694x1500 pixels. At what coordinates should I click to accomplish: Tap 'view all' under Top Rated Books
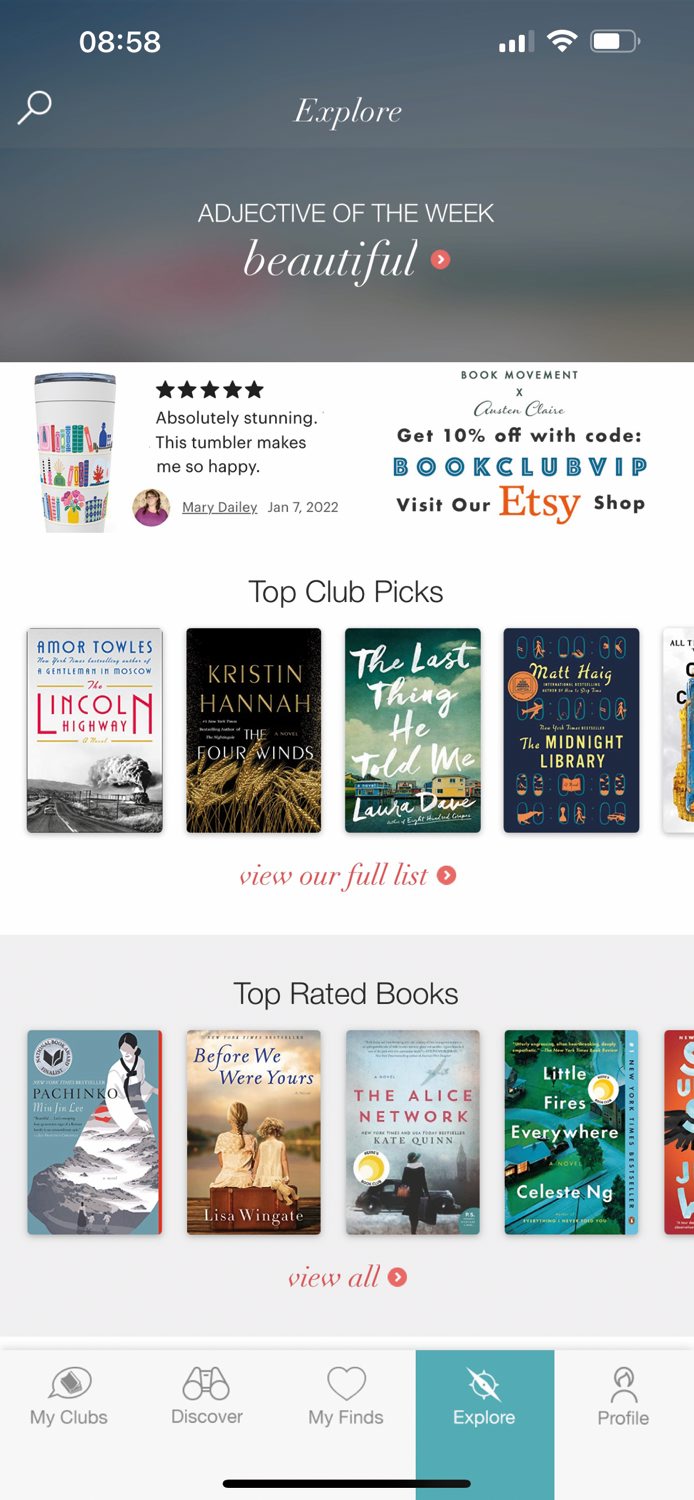[x=346, y=1277]
